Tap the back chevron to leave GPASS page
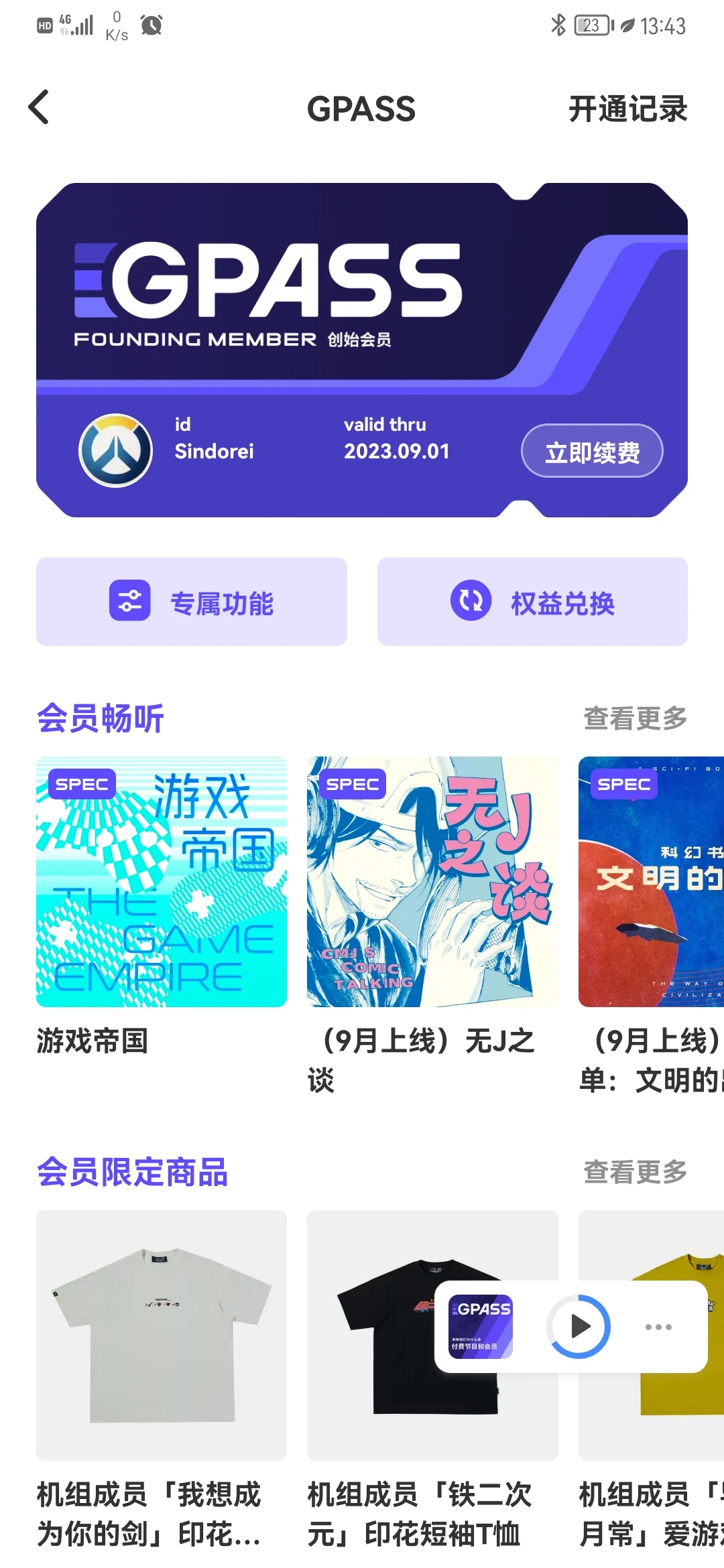The height and width of the screenshot is (1568, 724). pos(40,108)
